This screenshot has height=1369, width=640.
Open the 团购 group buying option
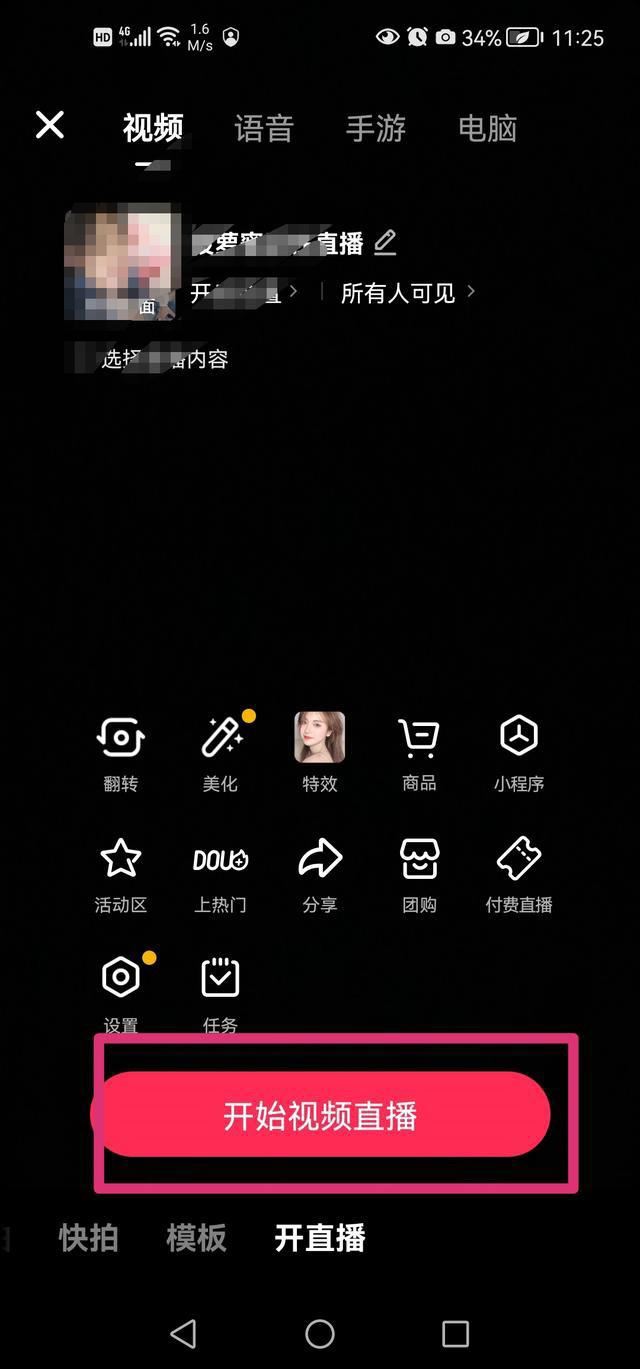click(x=419, y=872)
